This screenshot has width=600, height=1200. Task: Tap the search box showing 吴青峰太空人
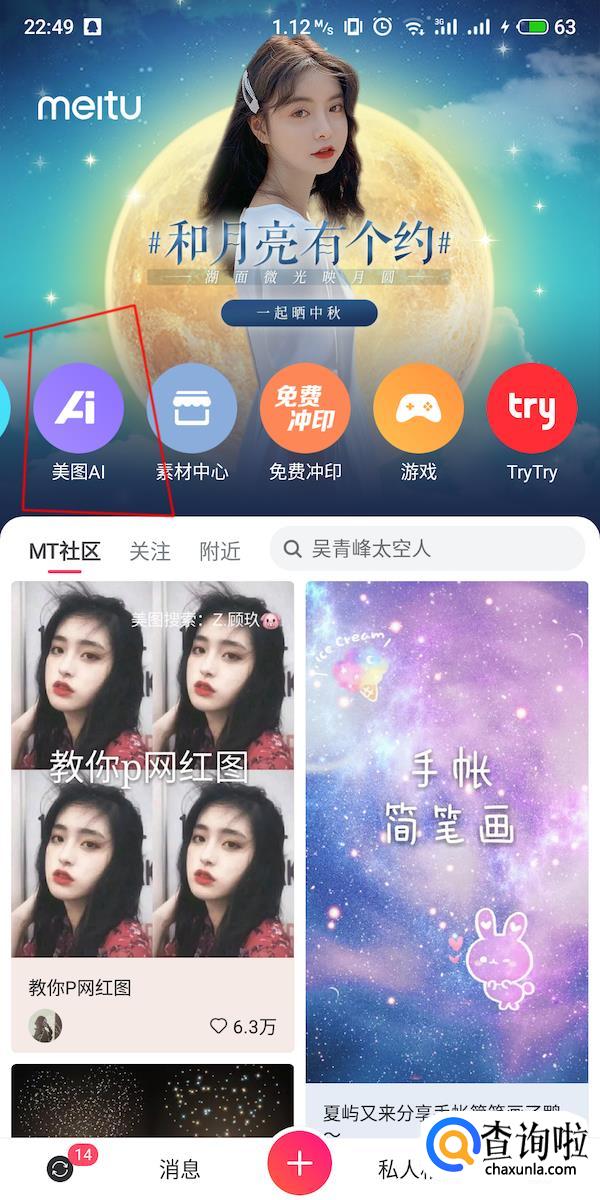click(427, 549)
